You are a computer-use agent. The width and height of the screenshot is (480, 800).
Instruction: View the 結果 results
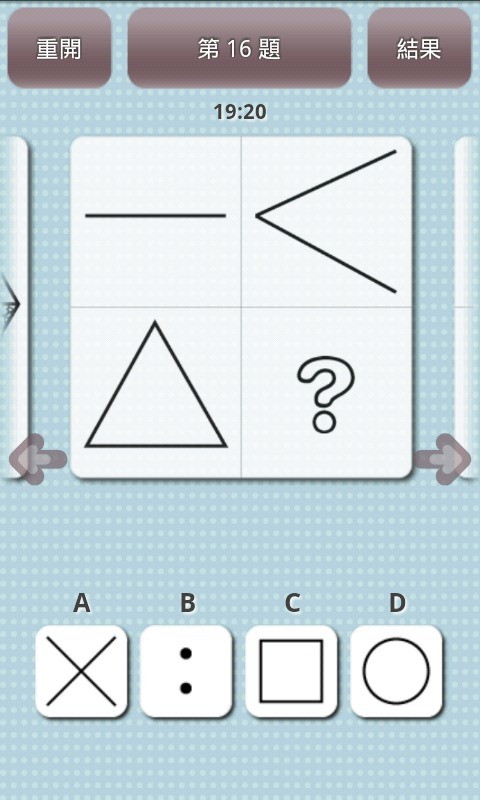(419, 48)
